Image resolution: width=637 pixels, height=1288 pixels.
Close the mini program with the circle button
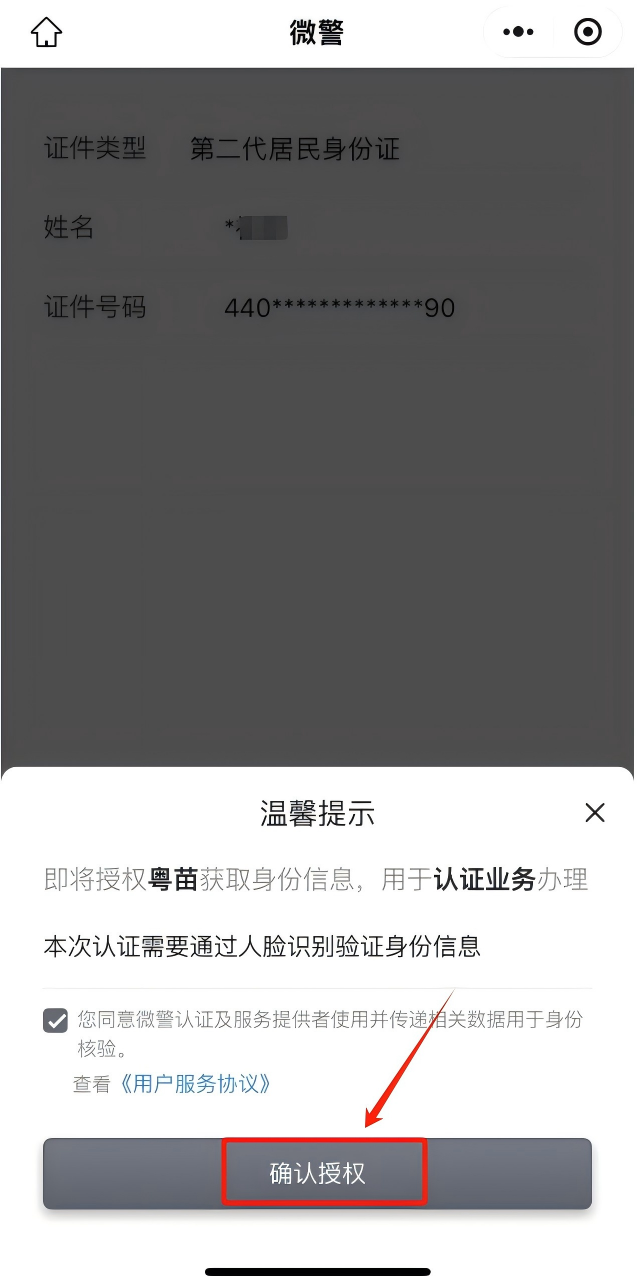tap(588, 33)
